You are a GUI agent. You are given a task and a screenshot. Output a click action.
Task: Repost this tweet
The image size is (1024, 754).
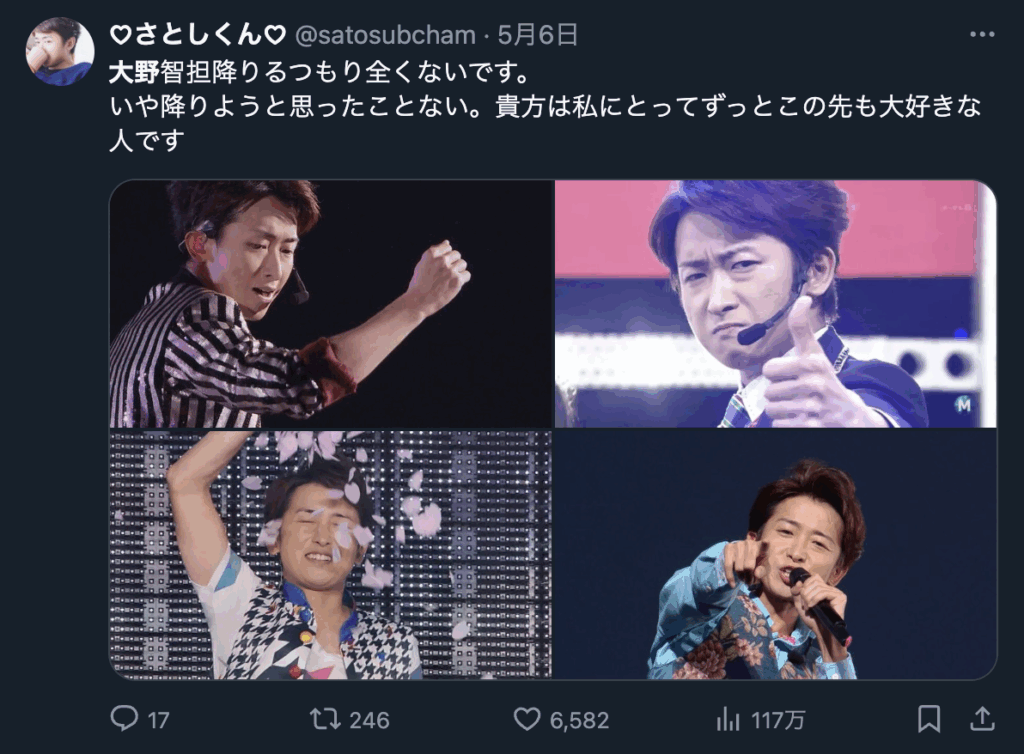coord(324,718)
